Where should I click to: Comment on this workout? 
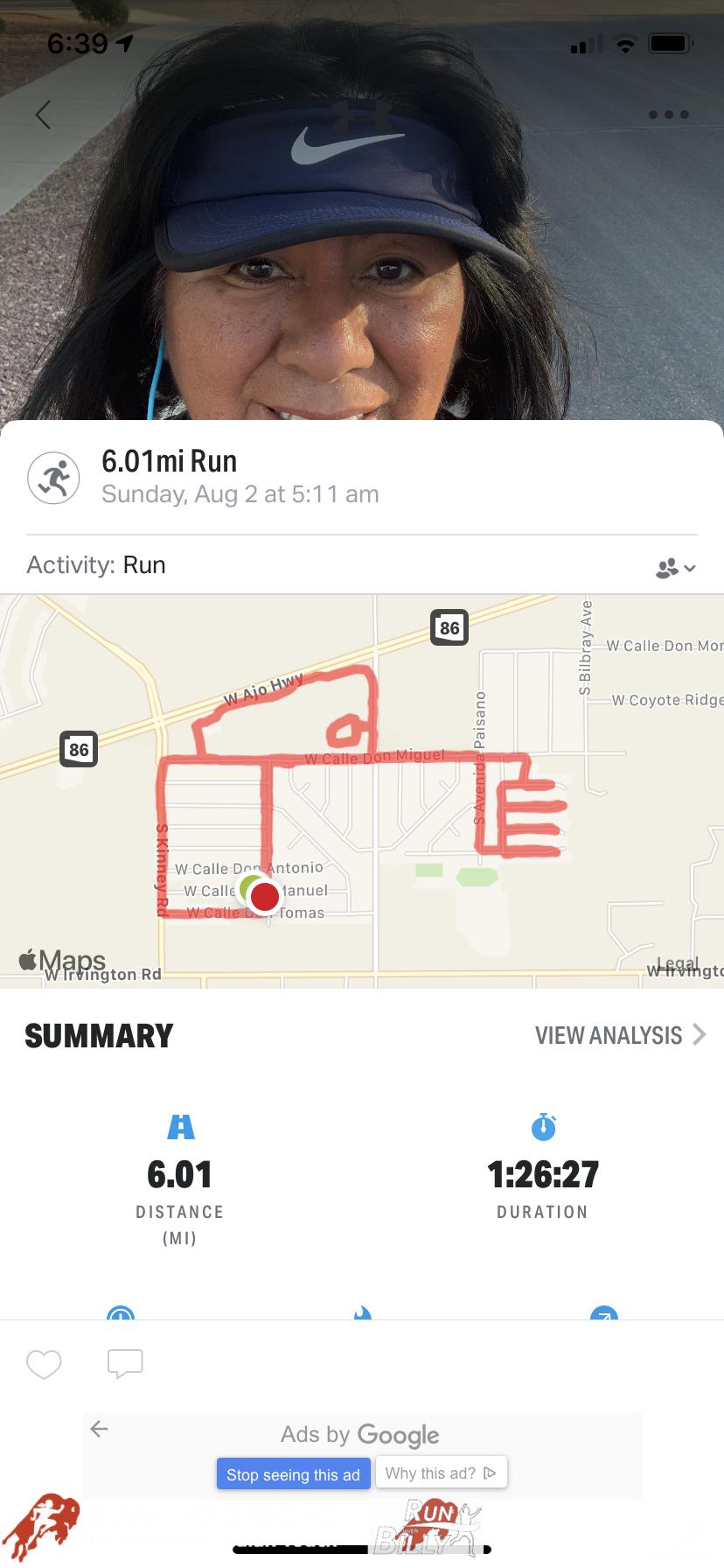124,1363
